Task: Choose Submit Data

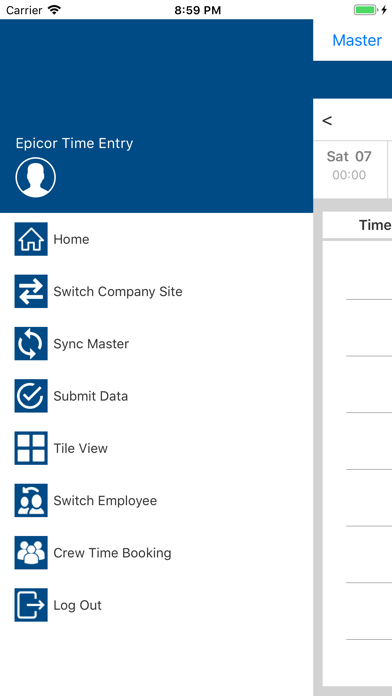Action: pos(156,396)
